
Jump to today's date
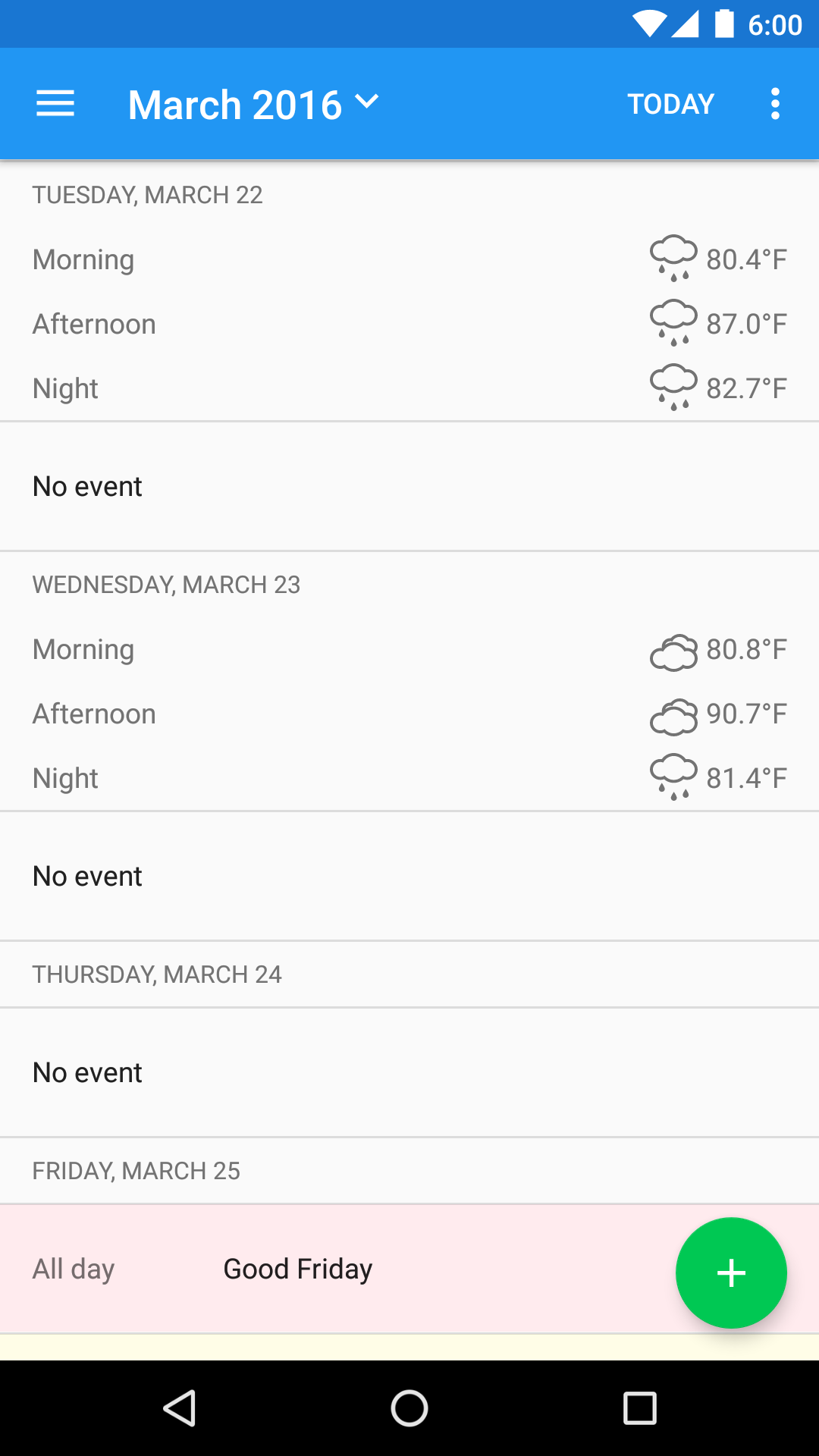[x=670, y=104]
